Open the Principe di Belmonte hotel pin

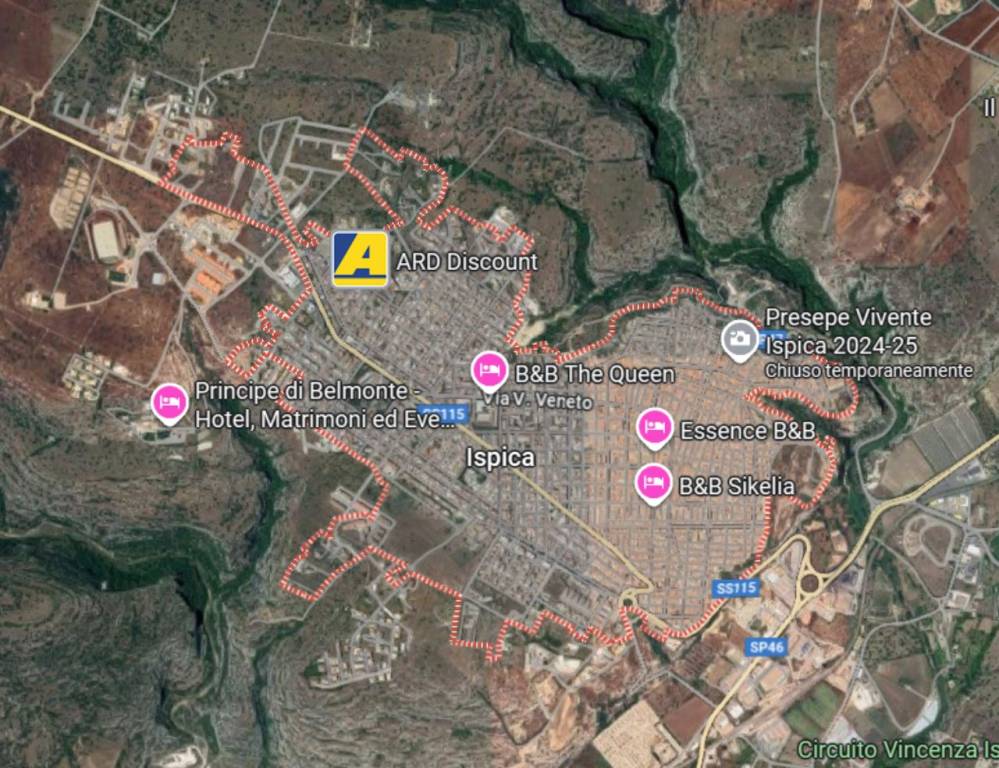coord(169,402)
